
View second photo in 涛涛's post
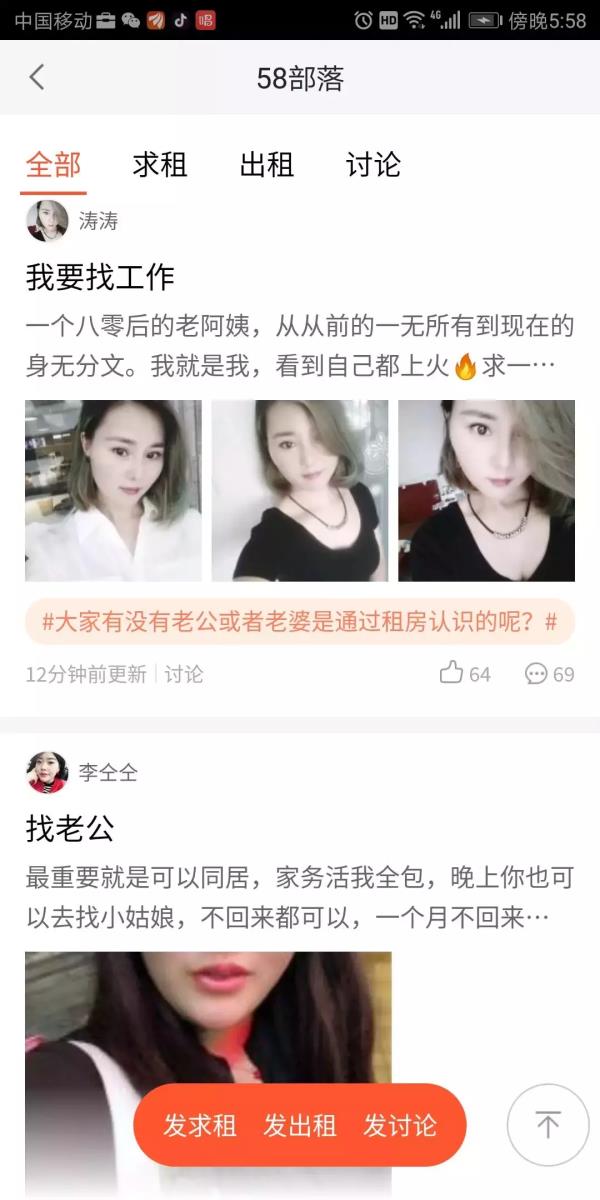point(300,491)
